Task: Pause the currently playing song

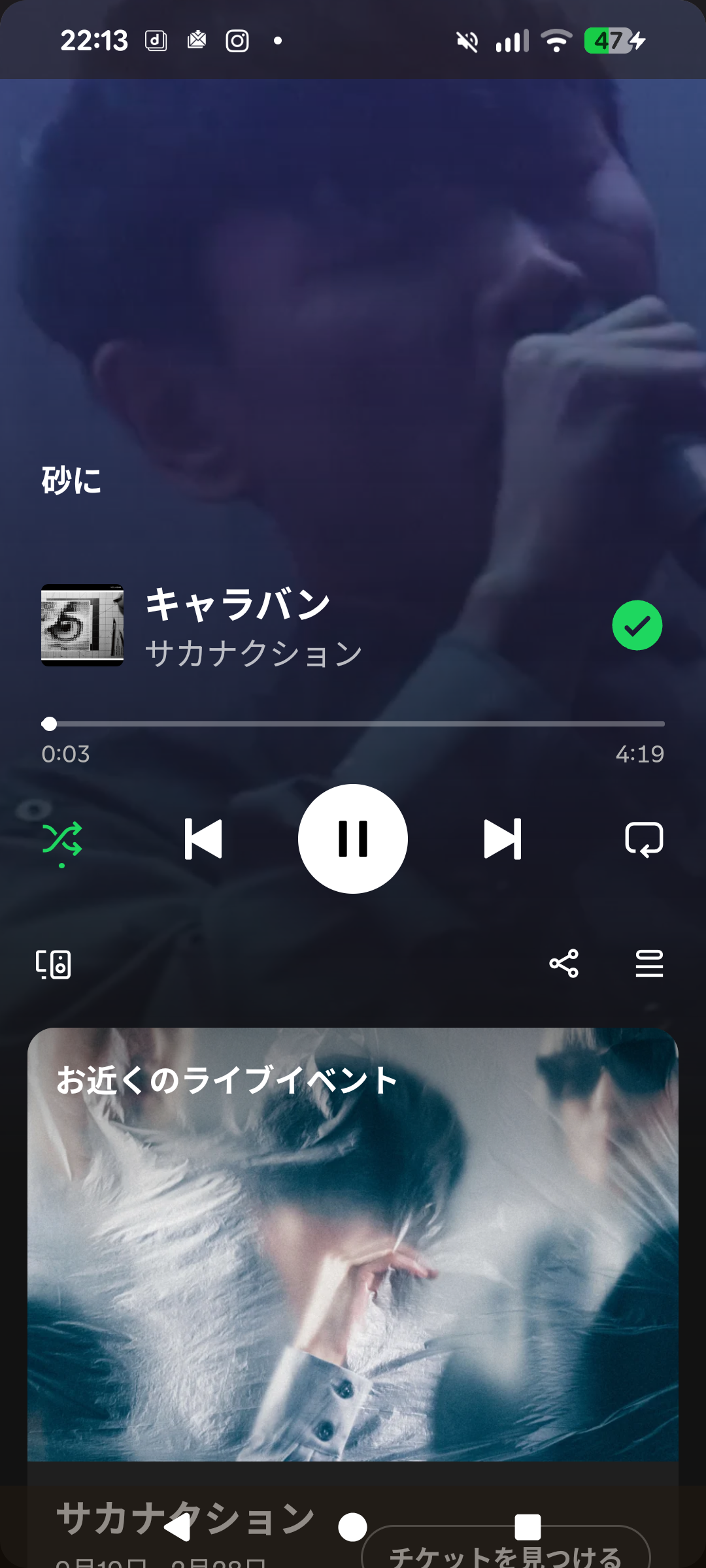Action: click(353, 839)
